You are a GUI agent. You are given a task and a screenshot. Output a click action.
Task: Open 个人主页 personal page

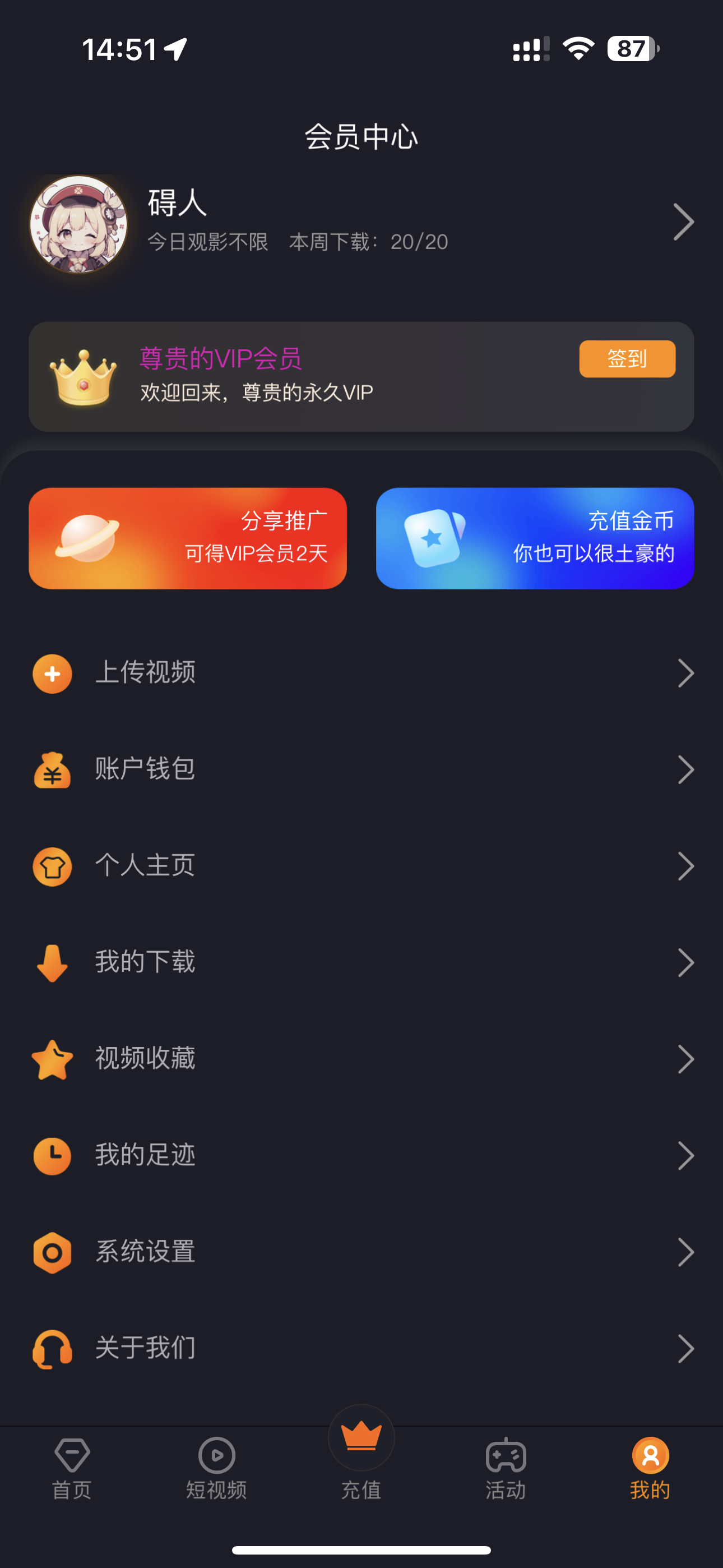361,865
